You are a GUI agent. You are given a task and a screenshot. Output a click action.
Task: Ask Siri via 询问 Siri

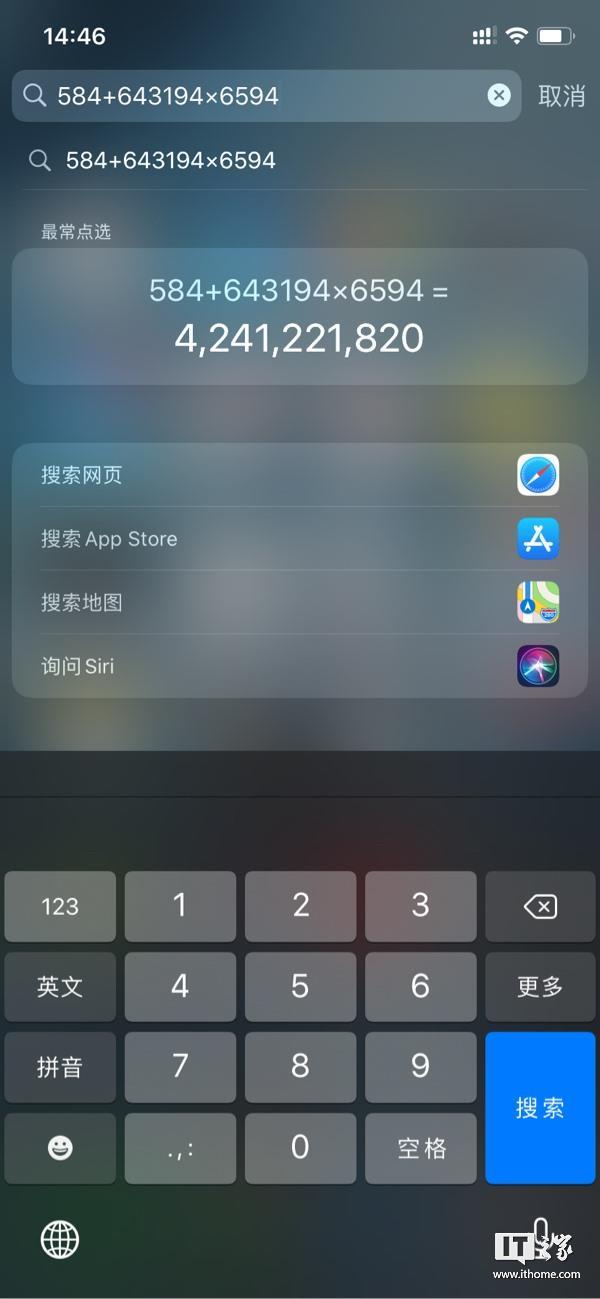click(x=299, y=666)
